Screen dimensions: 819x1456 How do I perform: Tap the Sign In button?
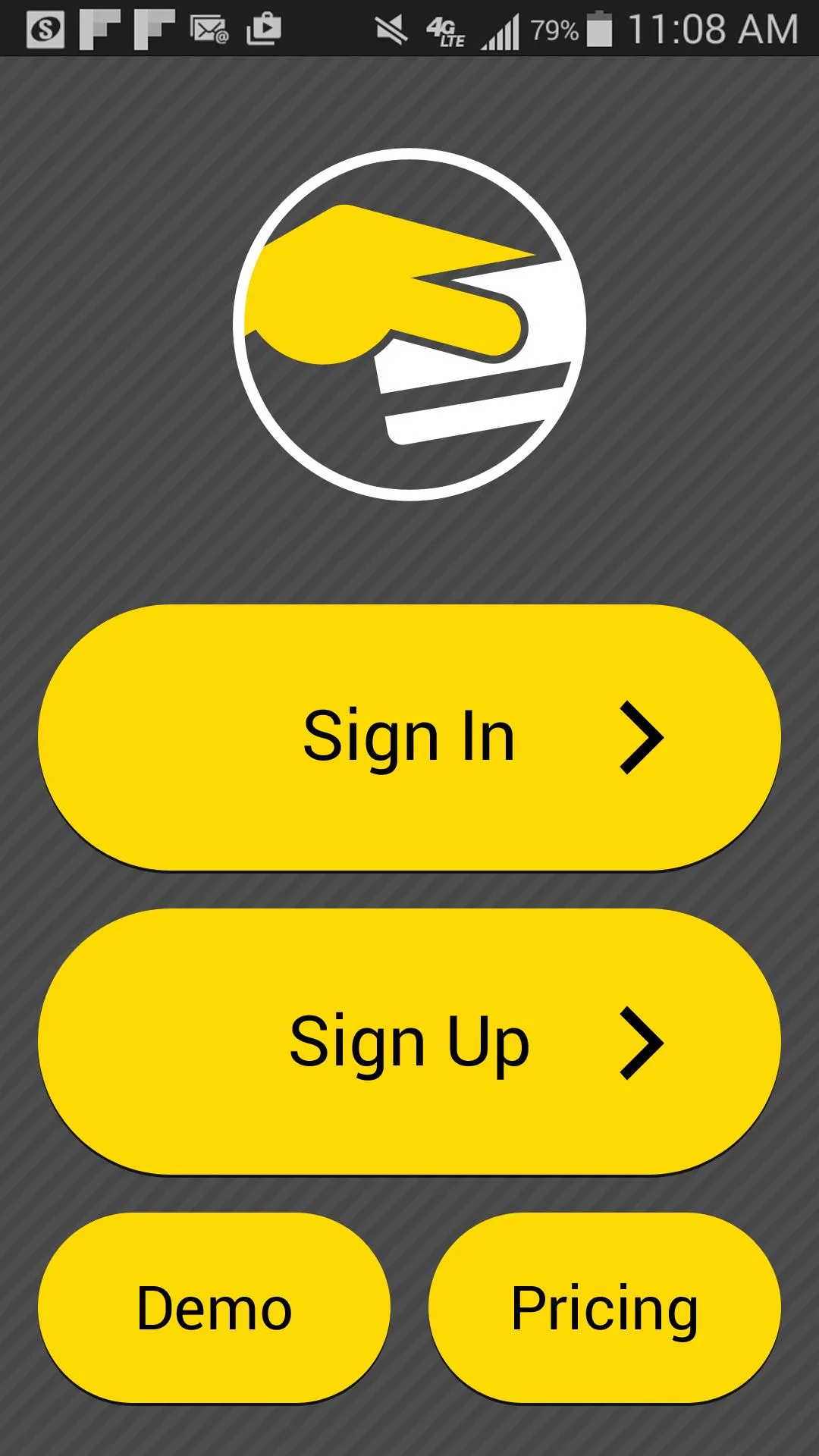point(409,737)
